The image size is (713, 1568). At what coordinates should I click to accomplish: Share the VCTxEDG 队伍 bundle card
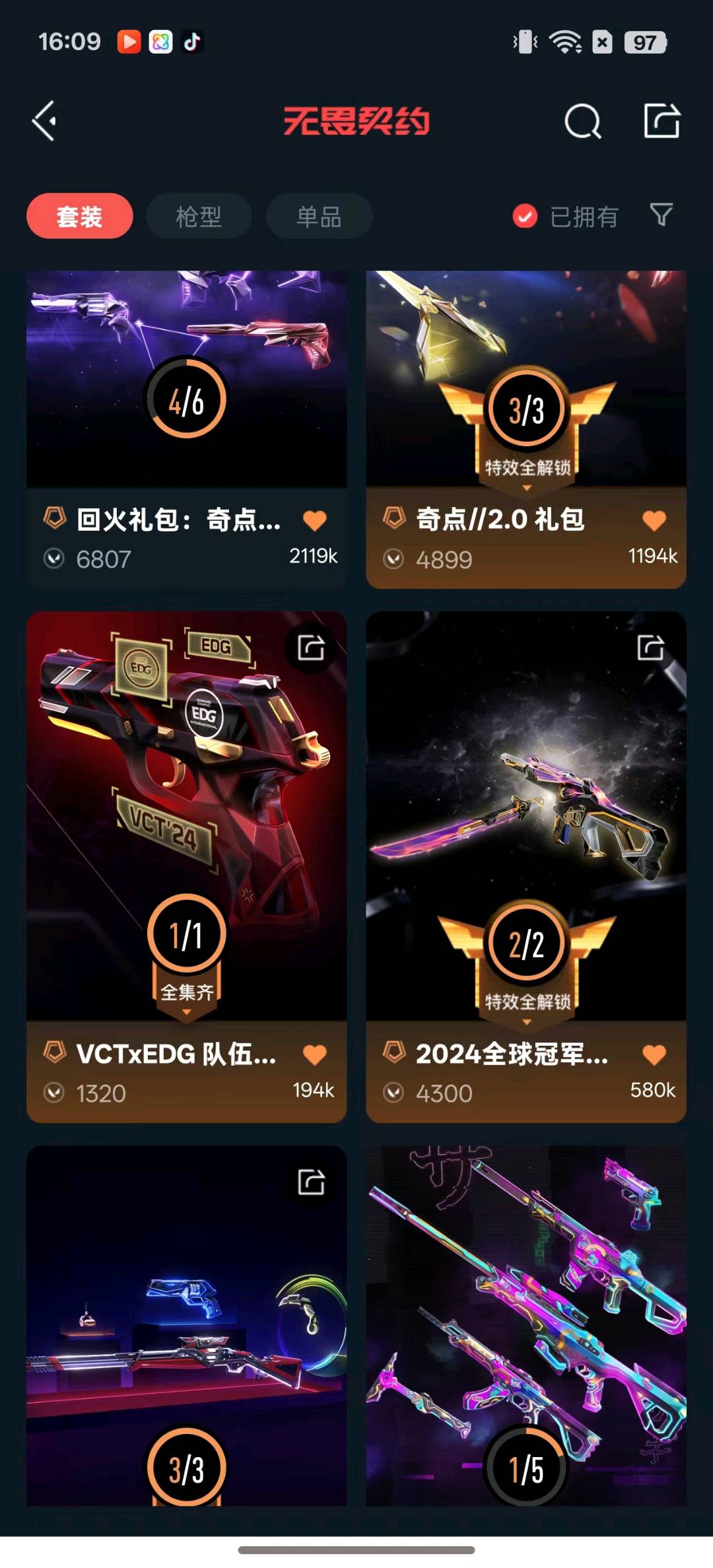tap(311, 648)
